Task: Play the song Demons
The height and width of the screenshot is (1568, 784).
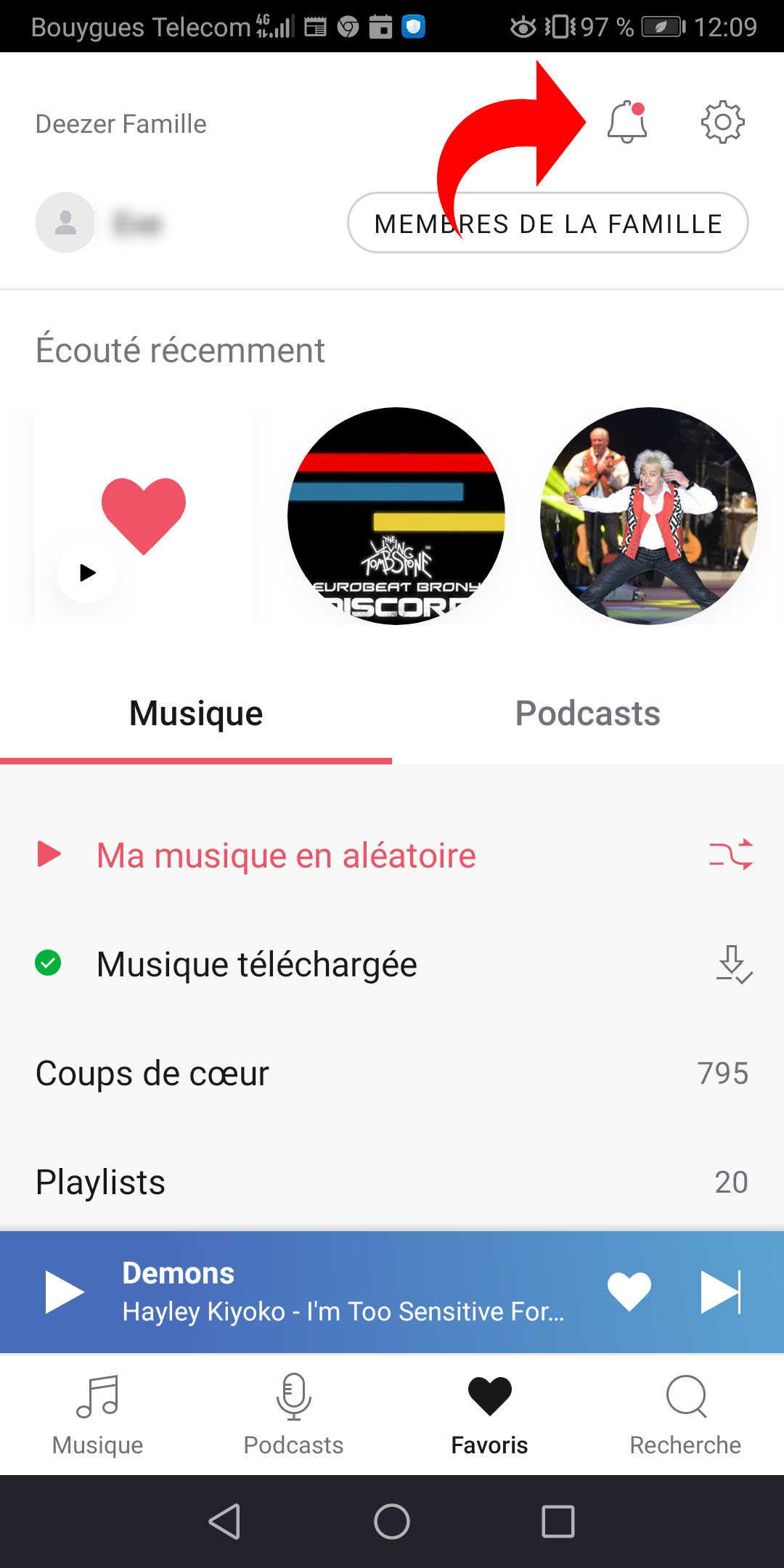Action: [65, 1292]
